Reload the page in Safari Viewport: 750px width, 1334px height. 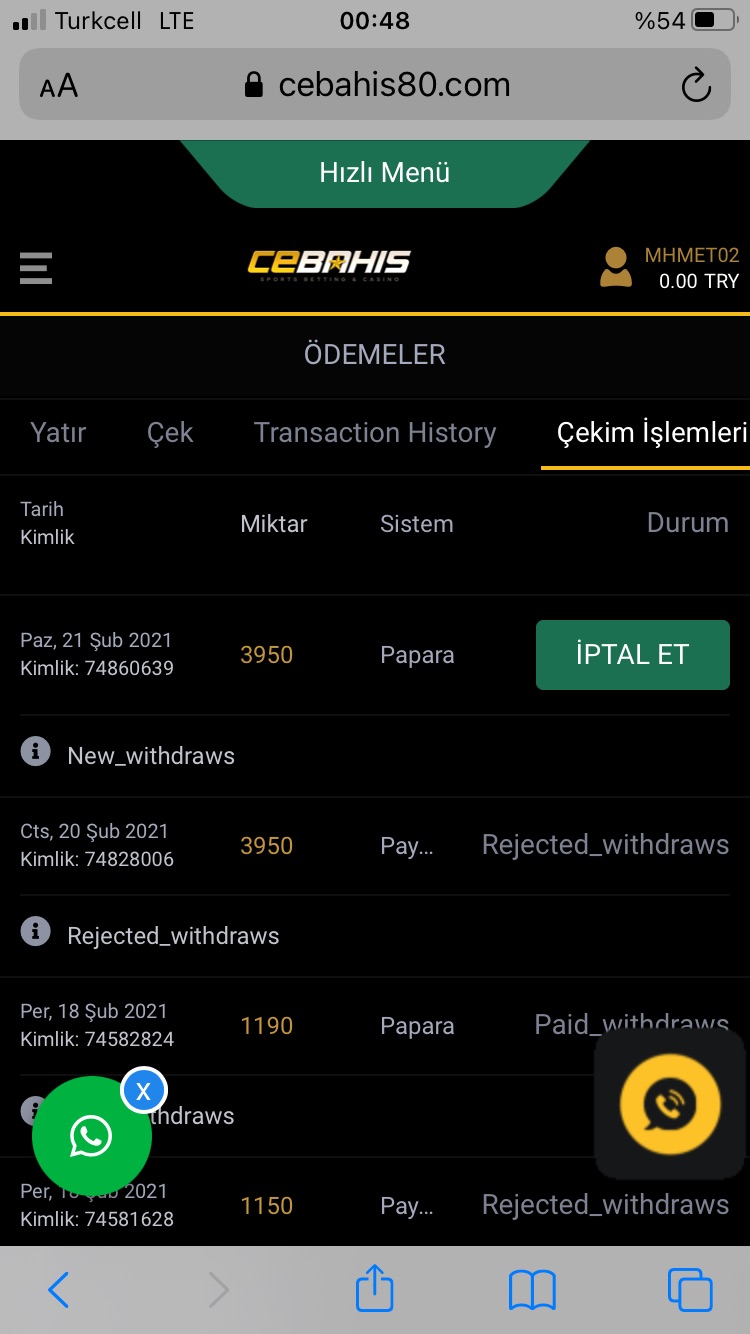[696, 86]
